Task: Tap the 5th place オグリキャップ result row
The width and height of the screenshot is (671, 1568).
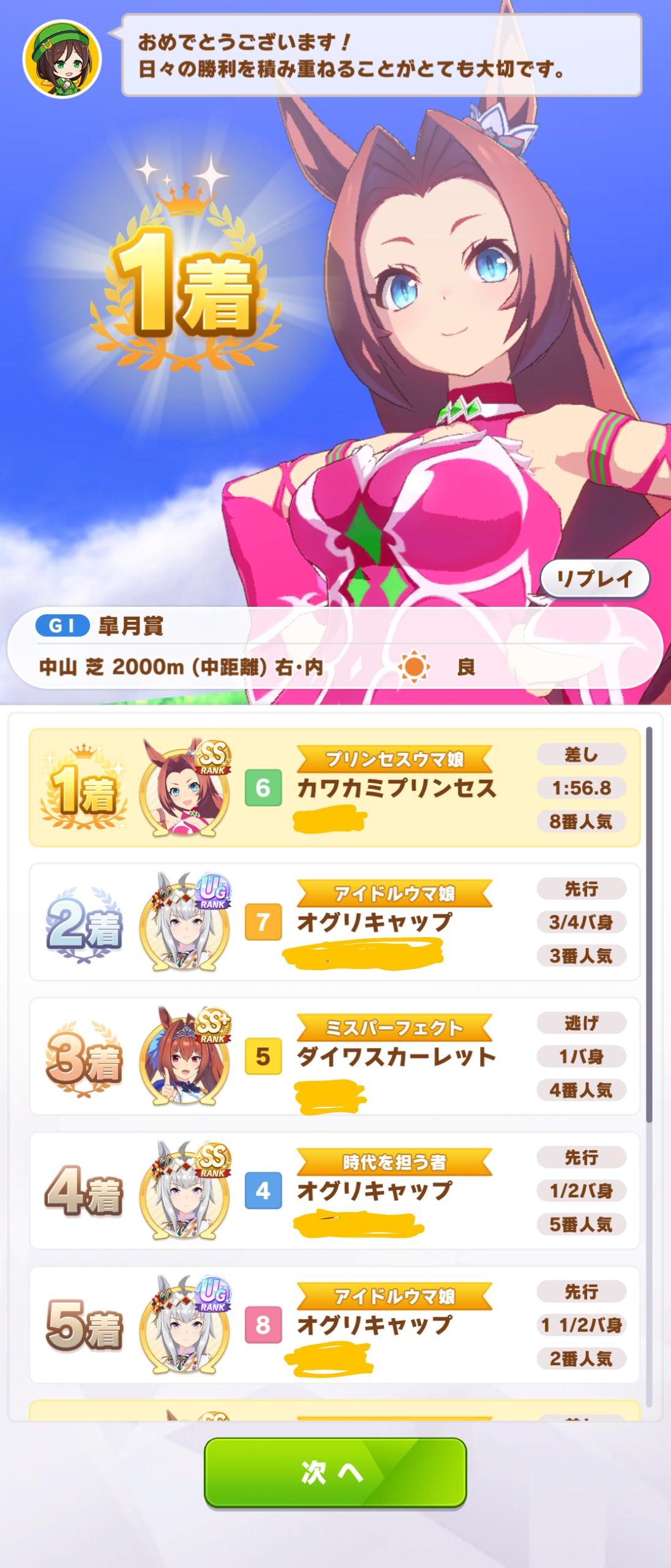Action: tap(334, 1324)
